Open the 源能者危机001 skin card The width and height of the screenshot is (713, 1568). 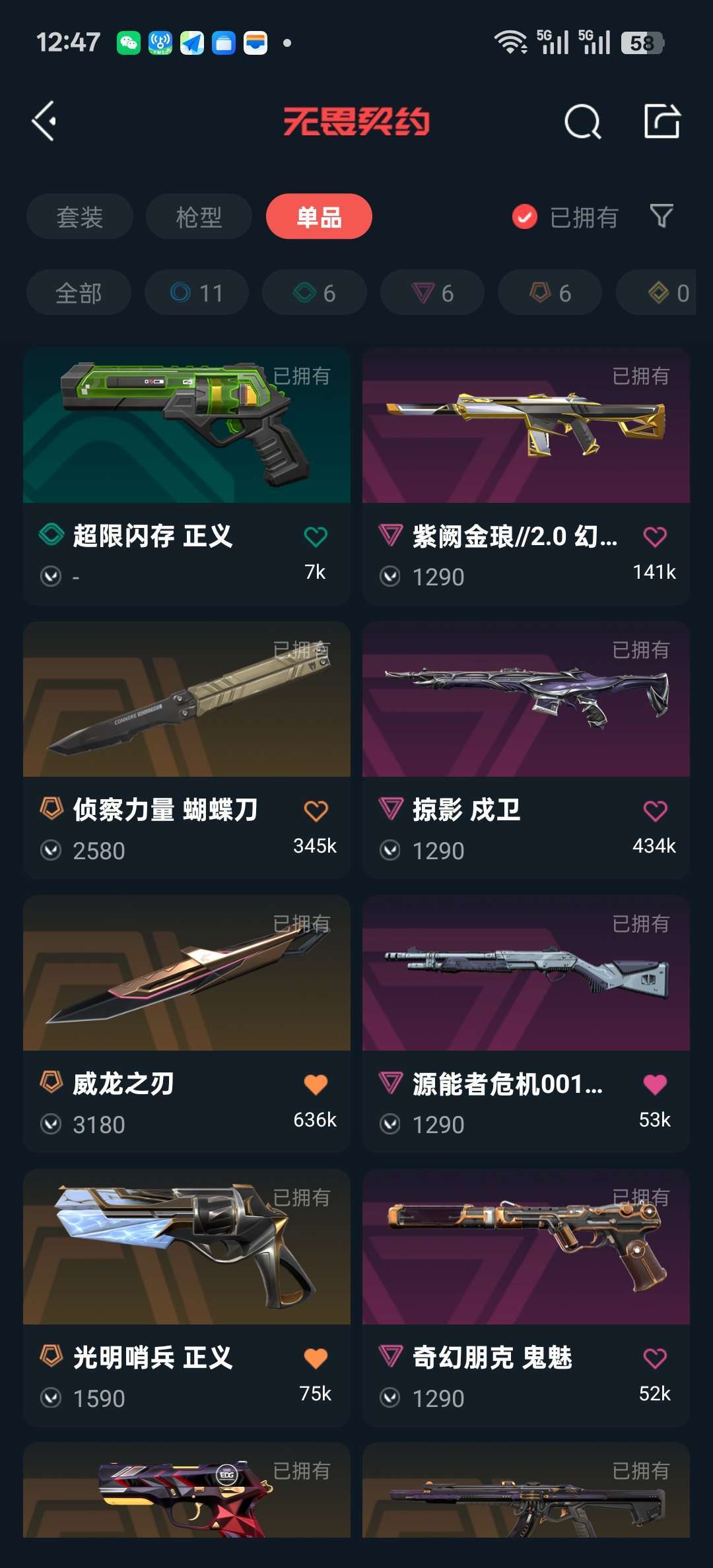[526, 1024]
